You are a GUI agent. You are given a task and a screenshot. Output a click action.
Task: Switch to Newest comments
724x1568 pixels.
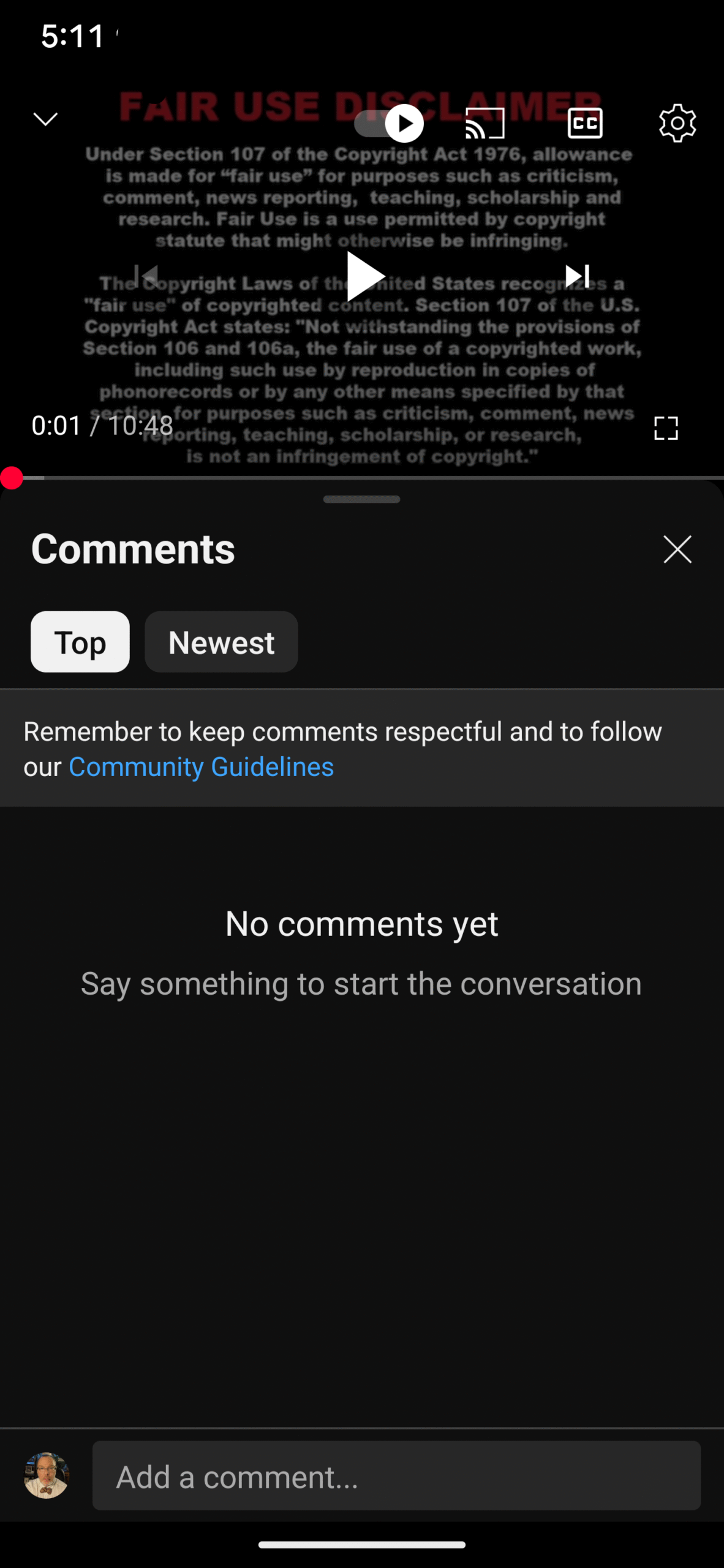pyautogui.click(x=221, y=642)
